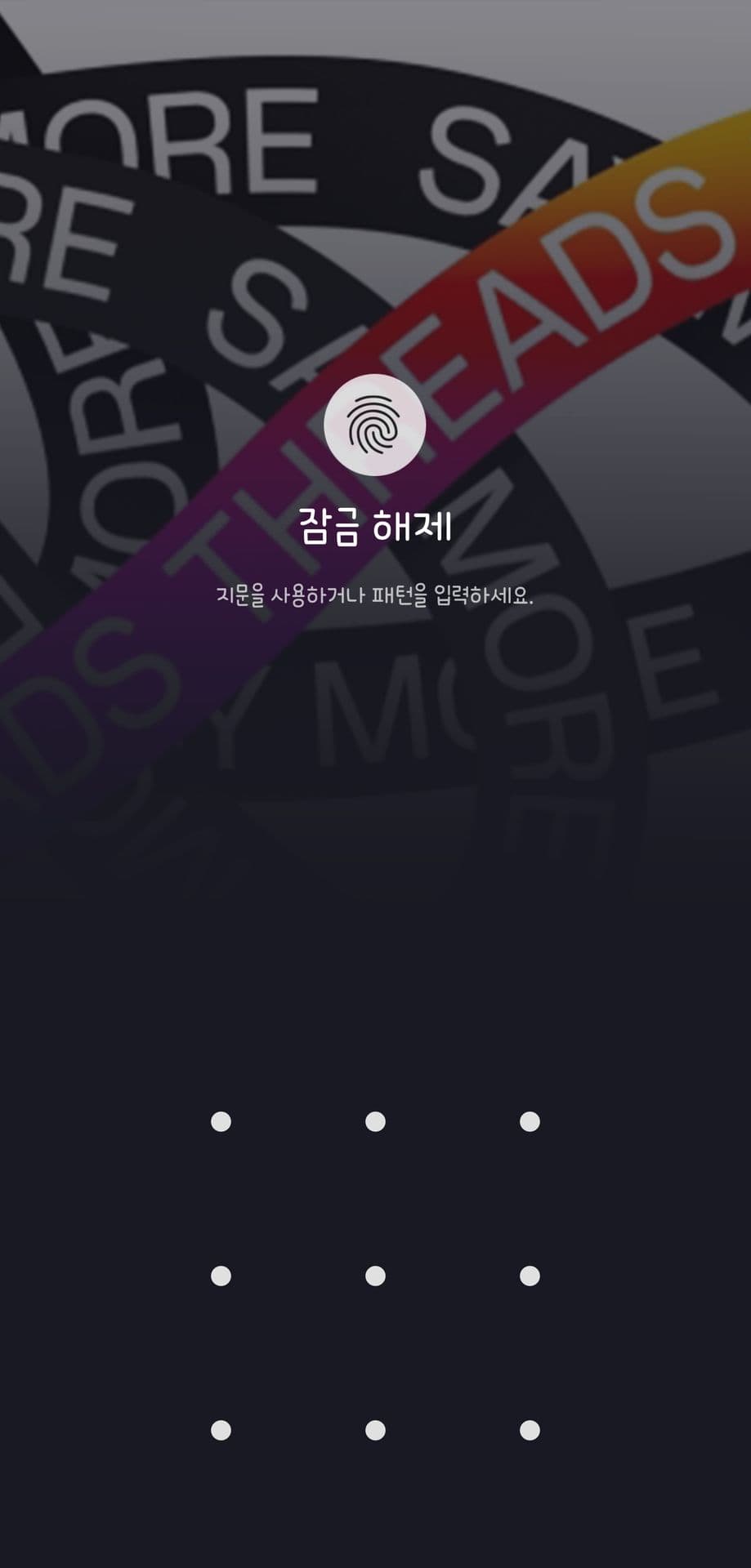Tap center of the pattern grid area
This screenshot has width=751, height=1568.
(375, 1276)
